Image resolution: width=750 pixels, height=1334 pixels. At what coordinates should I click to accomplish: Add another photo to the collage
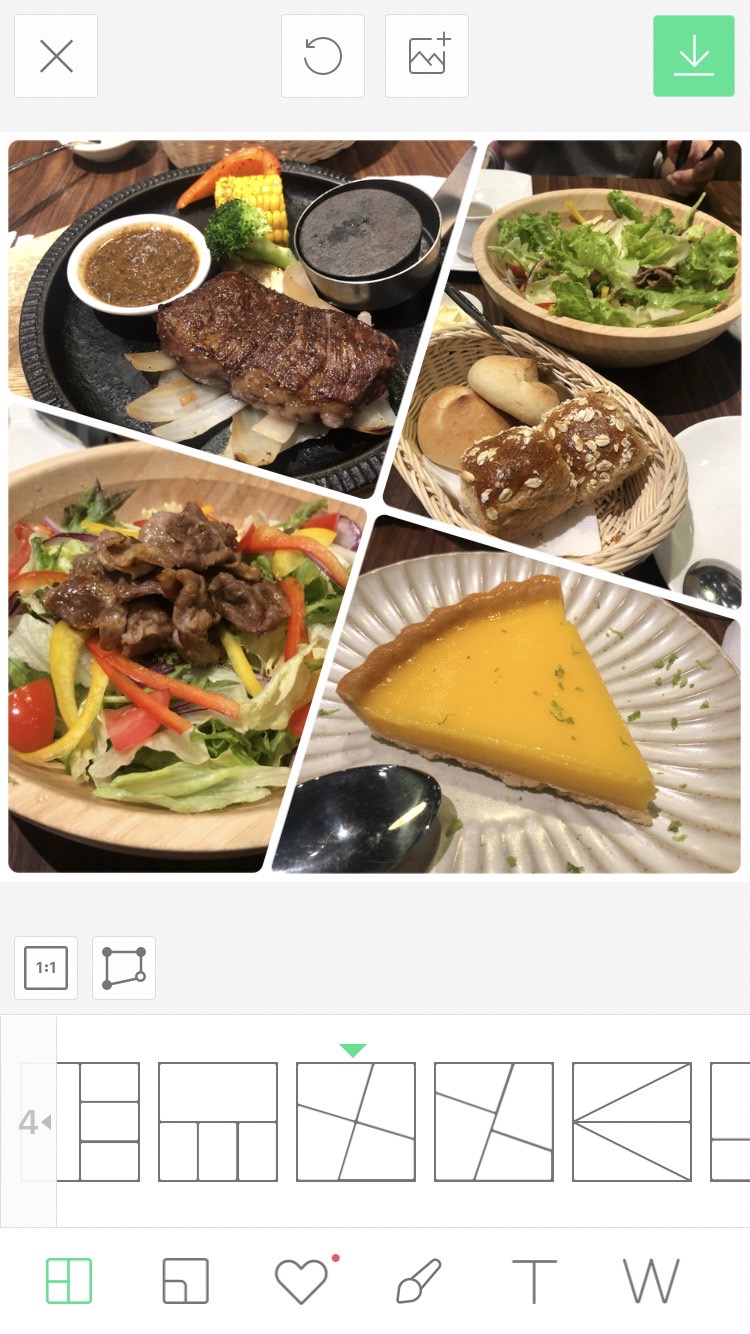427,56
